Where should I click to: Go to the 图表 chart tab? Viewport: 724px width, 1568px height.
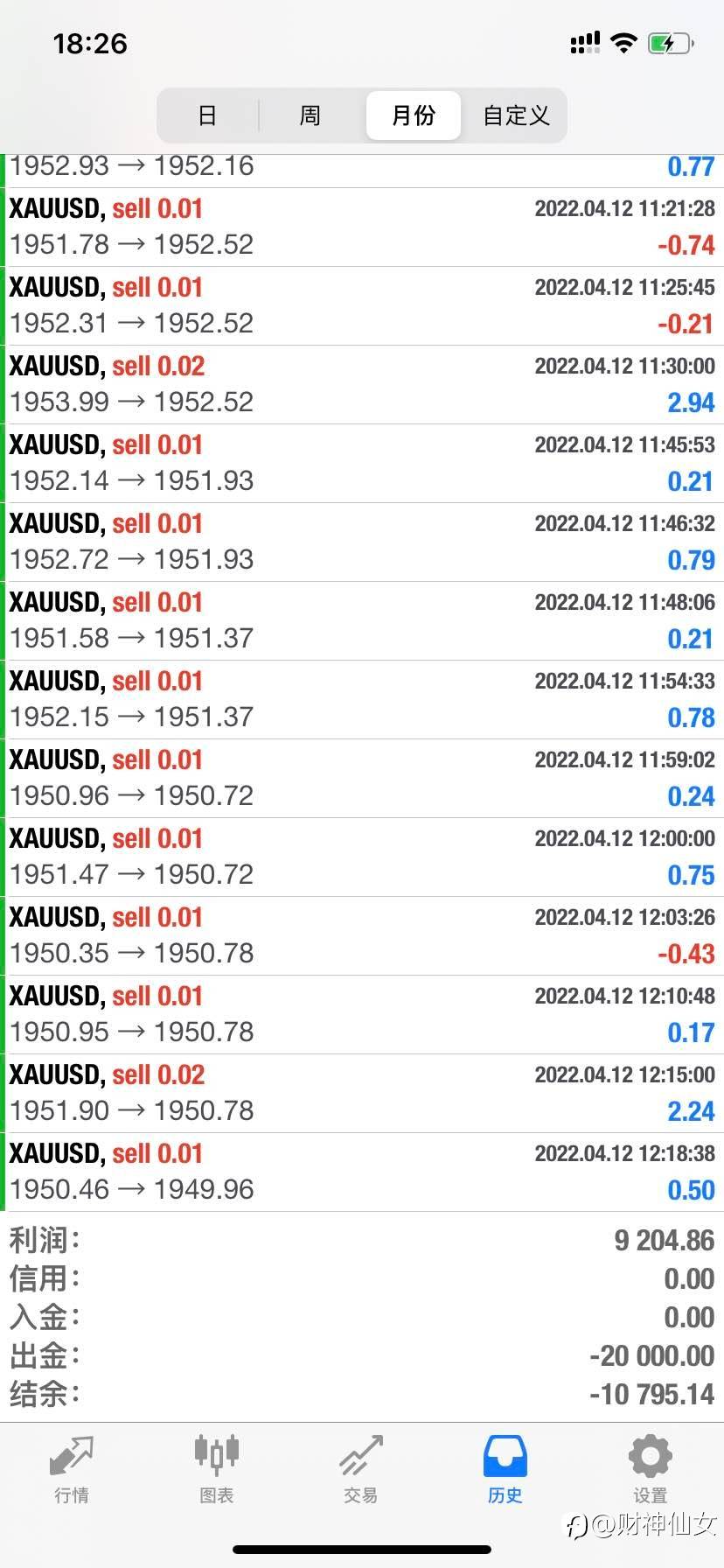pos(216,1470)
